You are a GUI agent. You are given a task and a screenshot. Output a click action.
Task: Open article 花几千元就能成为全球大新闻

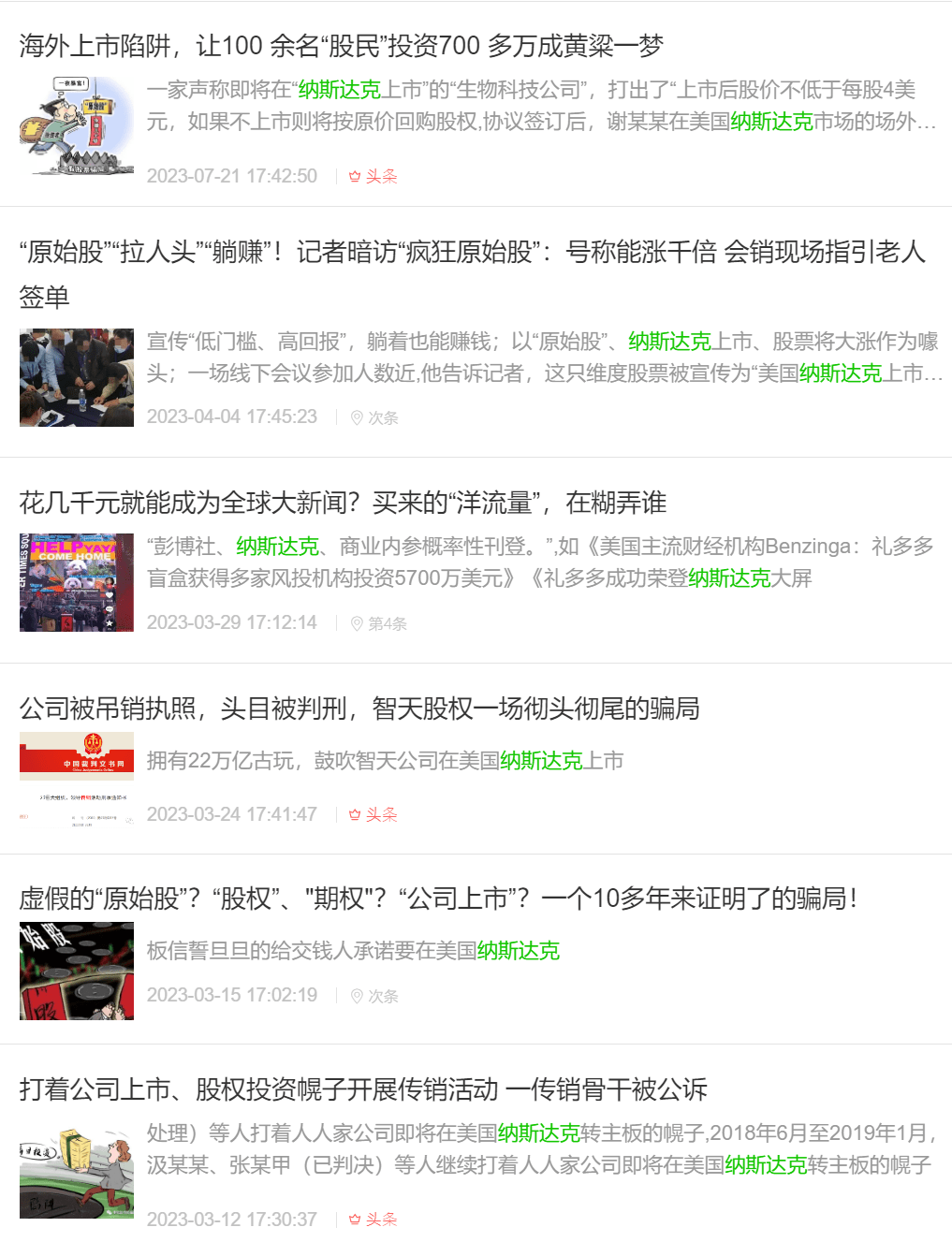(343, 503)
